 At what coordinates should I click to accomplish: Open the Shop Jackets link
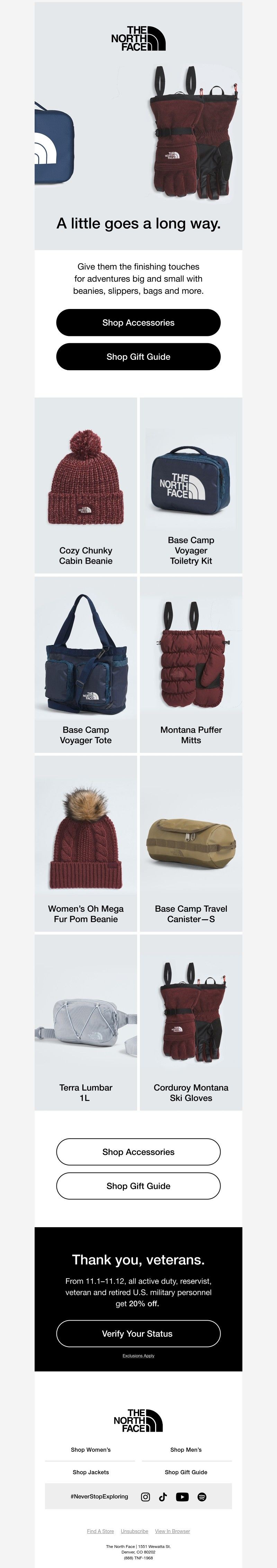coord(91,1472)
